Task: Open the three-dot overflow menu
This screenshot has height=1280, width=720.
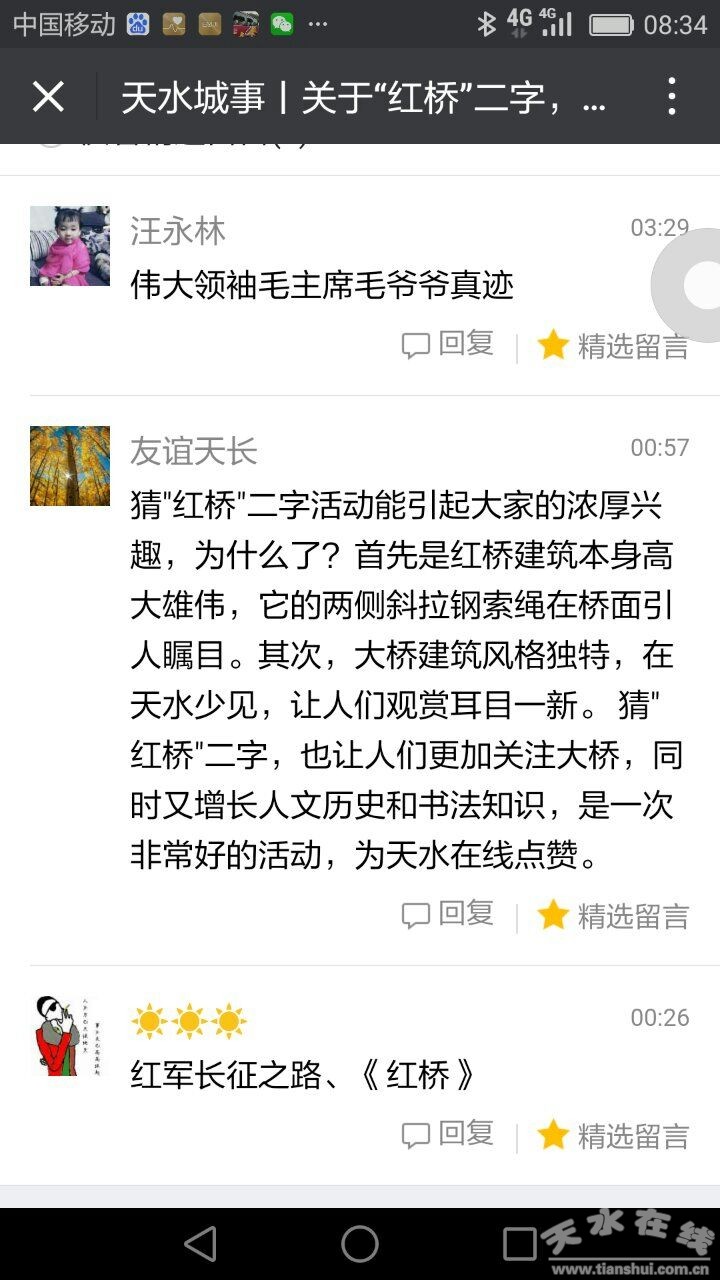Action: tap(672, 97)
